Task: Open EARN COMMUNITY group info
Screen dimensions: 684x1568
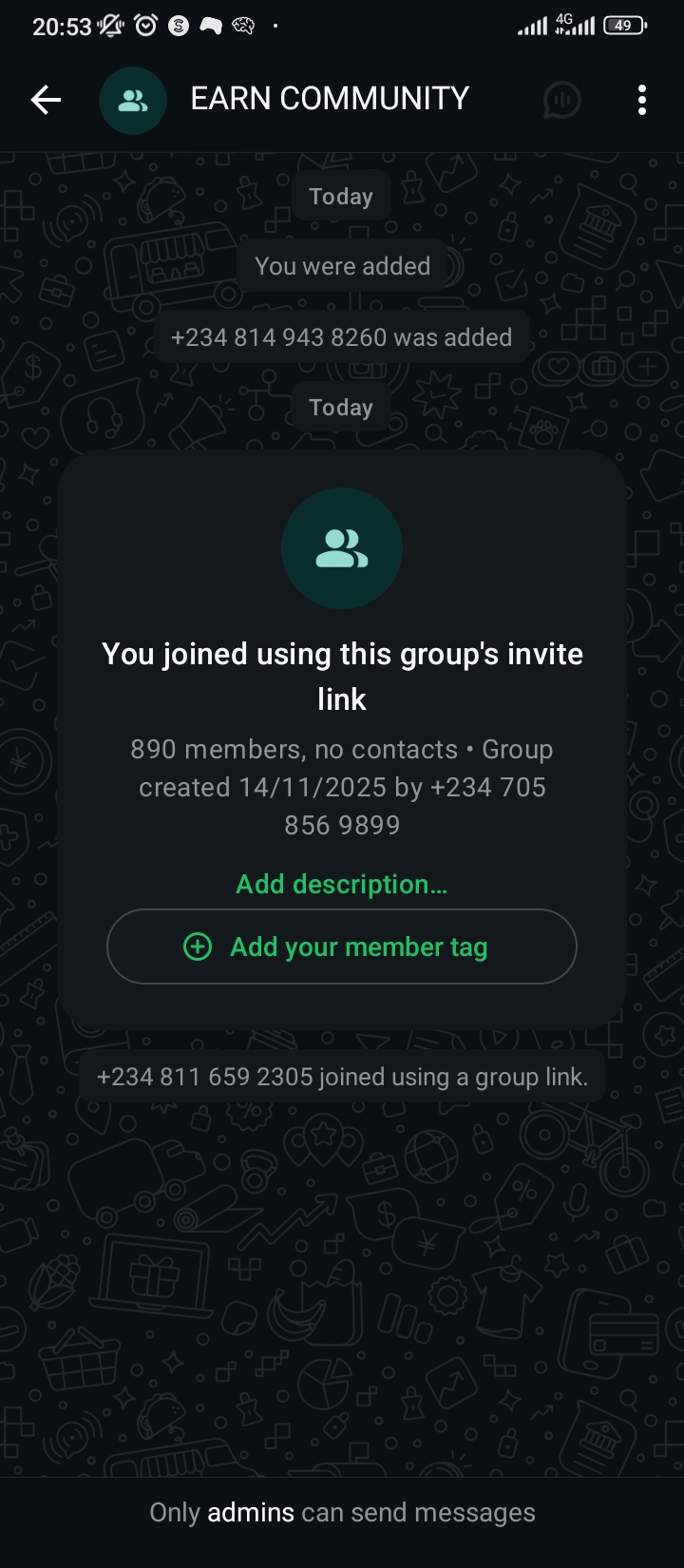Action: tap(330, 99)
